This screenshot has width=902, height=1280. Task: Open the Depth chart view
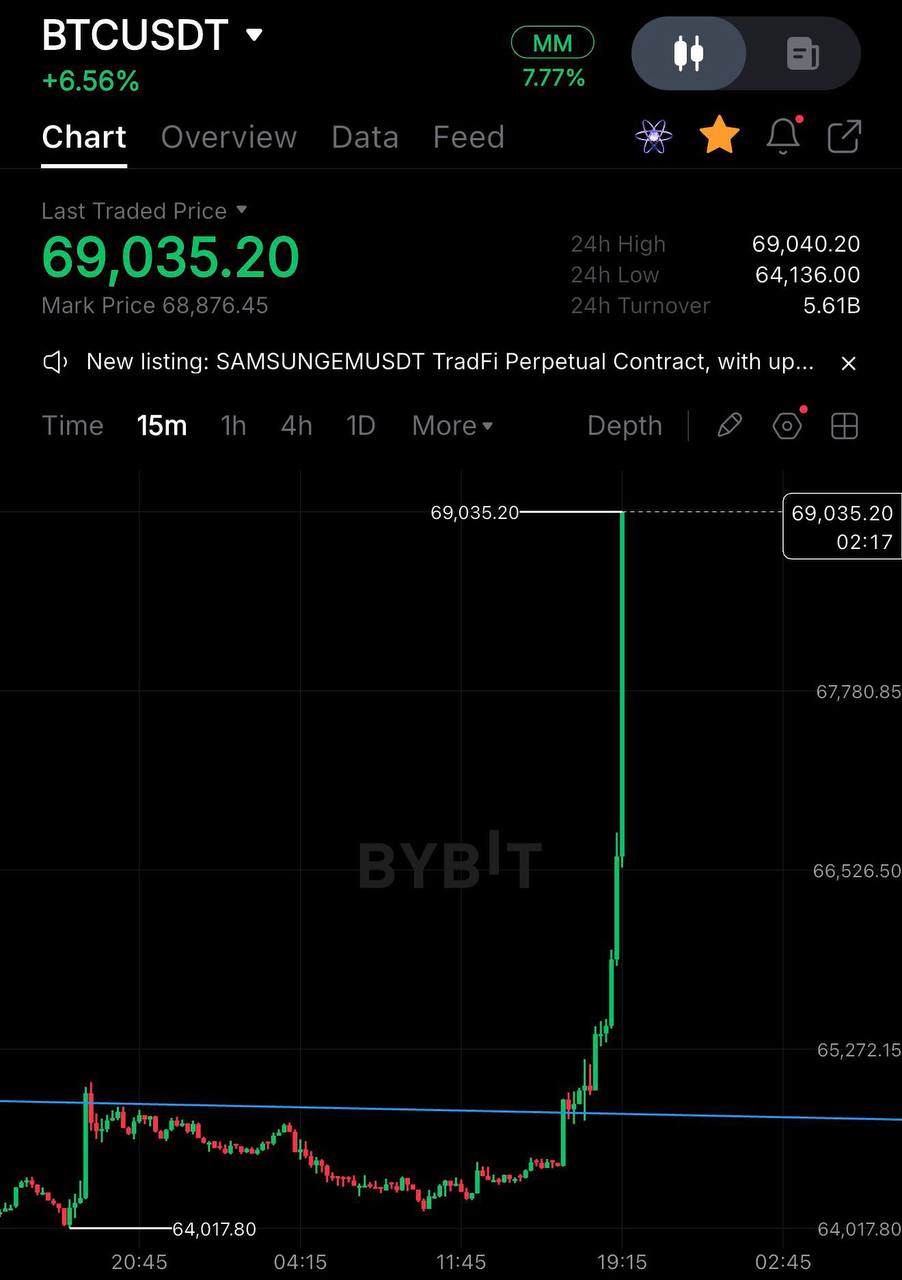tap(625, 426)
